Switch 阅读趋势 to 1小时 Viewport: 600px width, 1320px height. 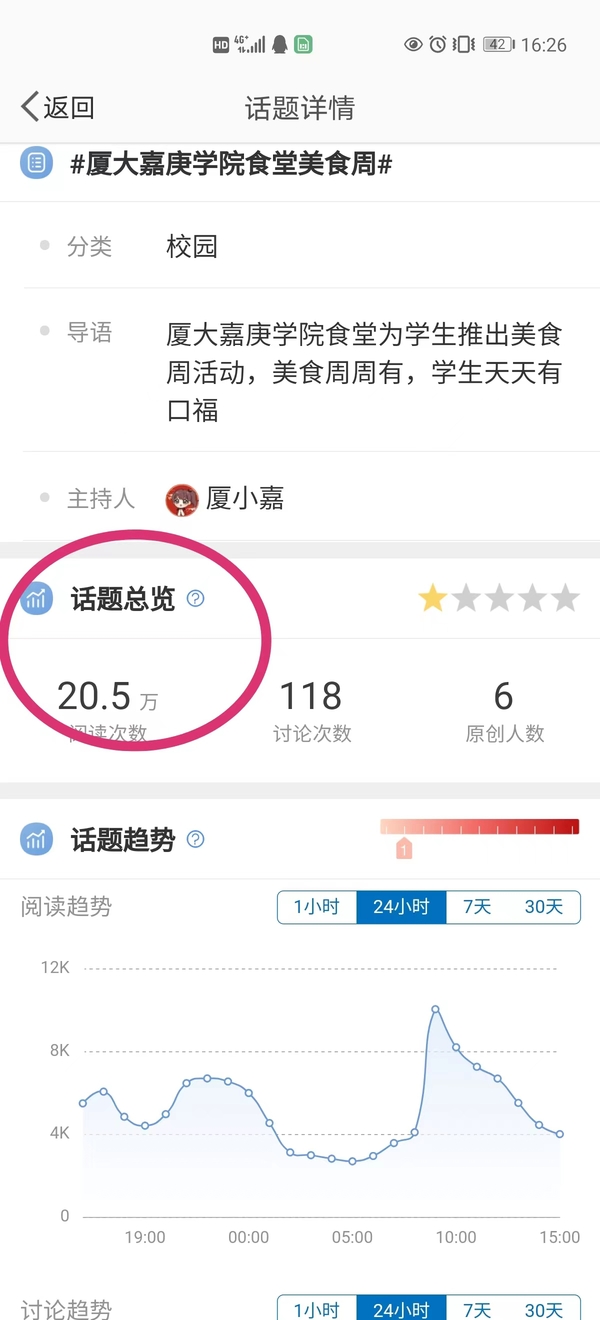coord(316,907)
